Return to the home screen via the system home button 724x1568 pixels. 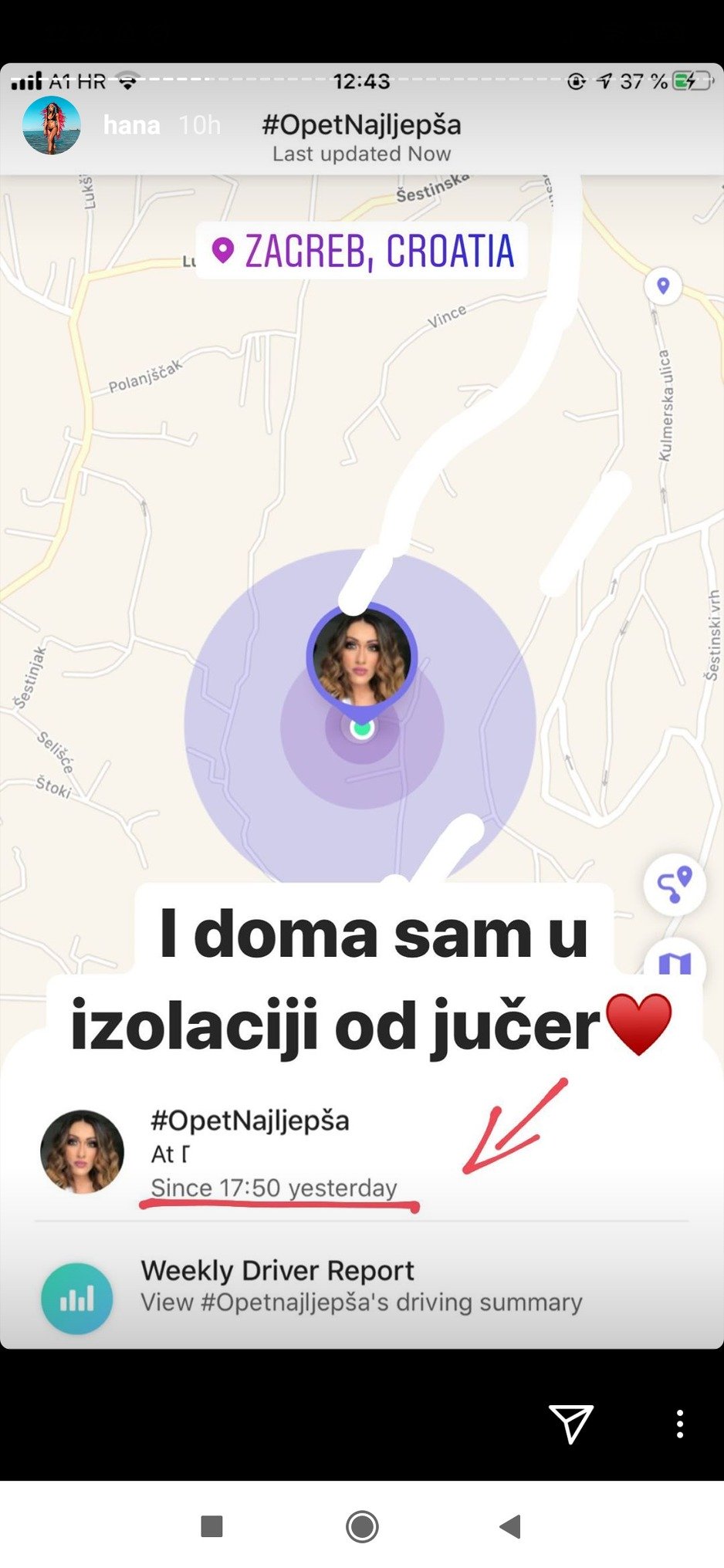pos(362,1526)
